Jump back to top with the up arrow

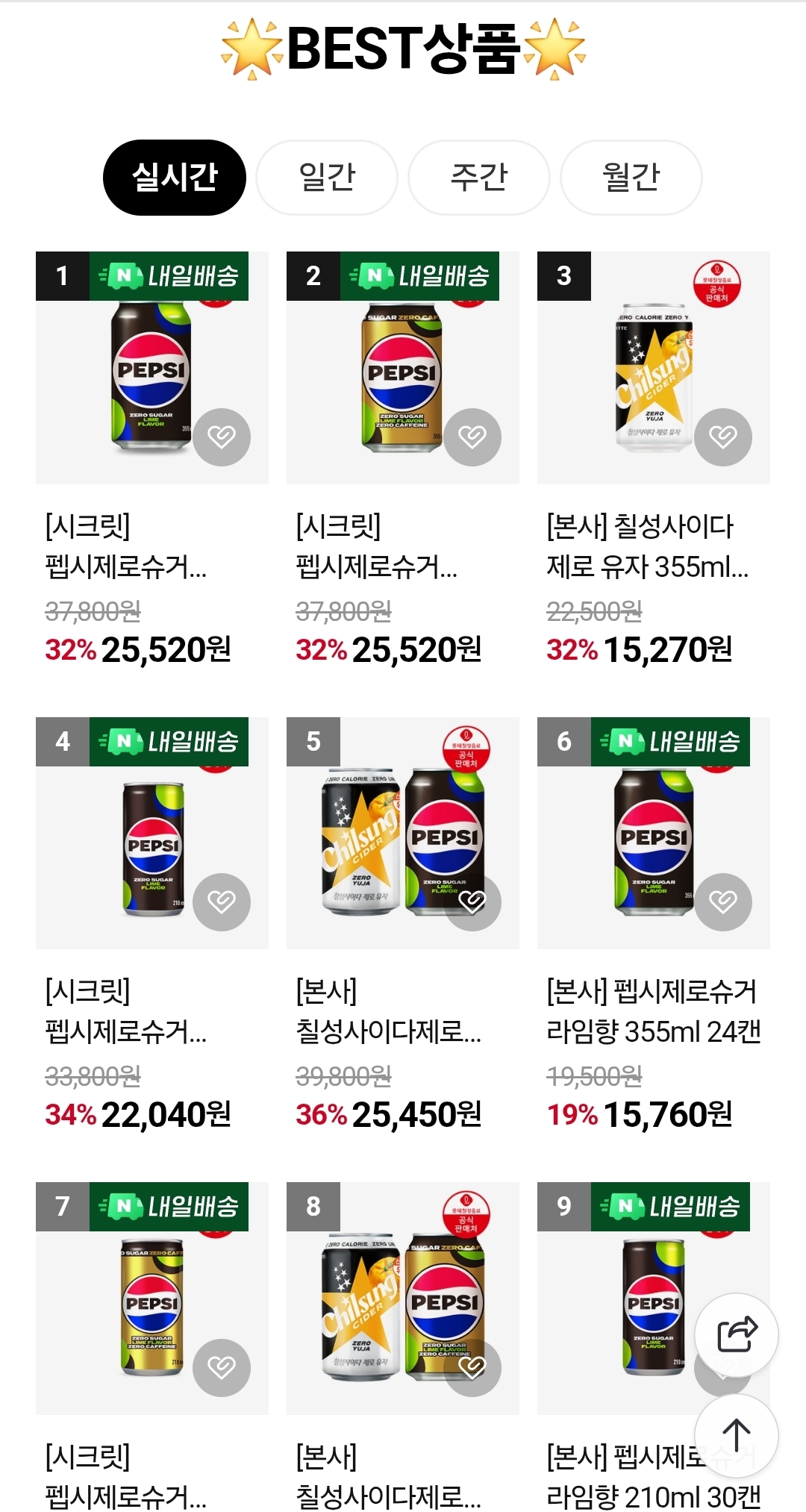coord(737,1436)
